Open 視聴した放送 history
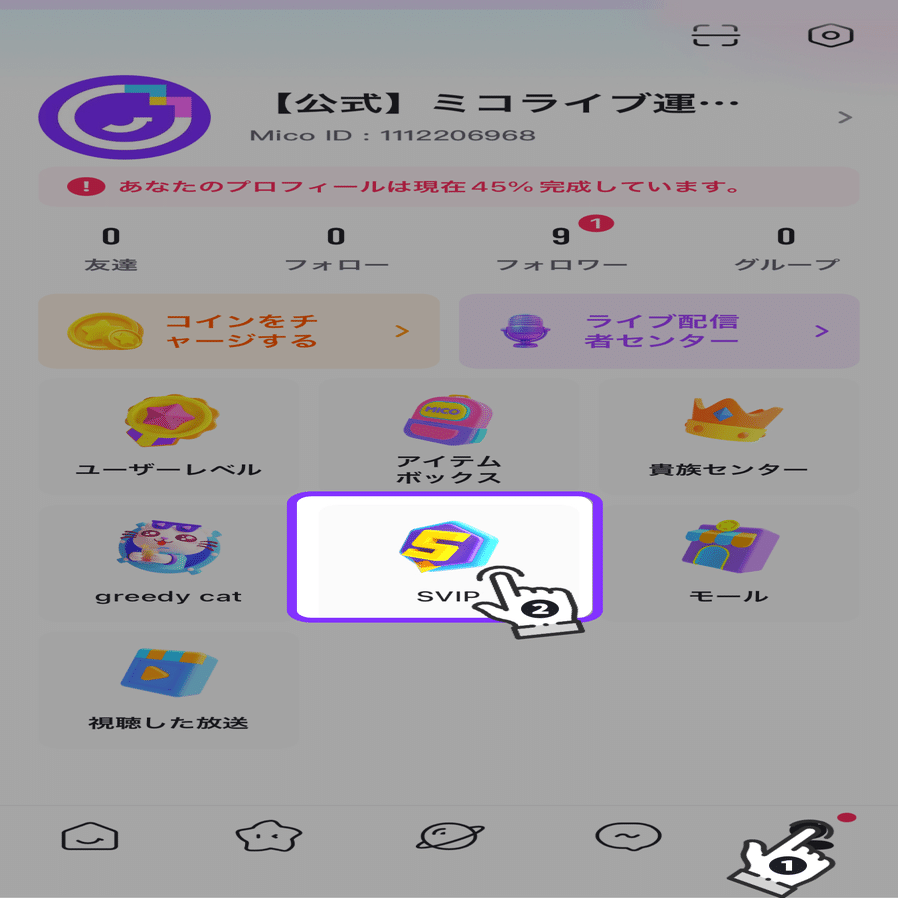 coord(168,689)
